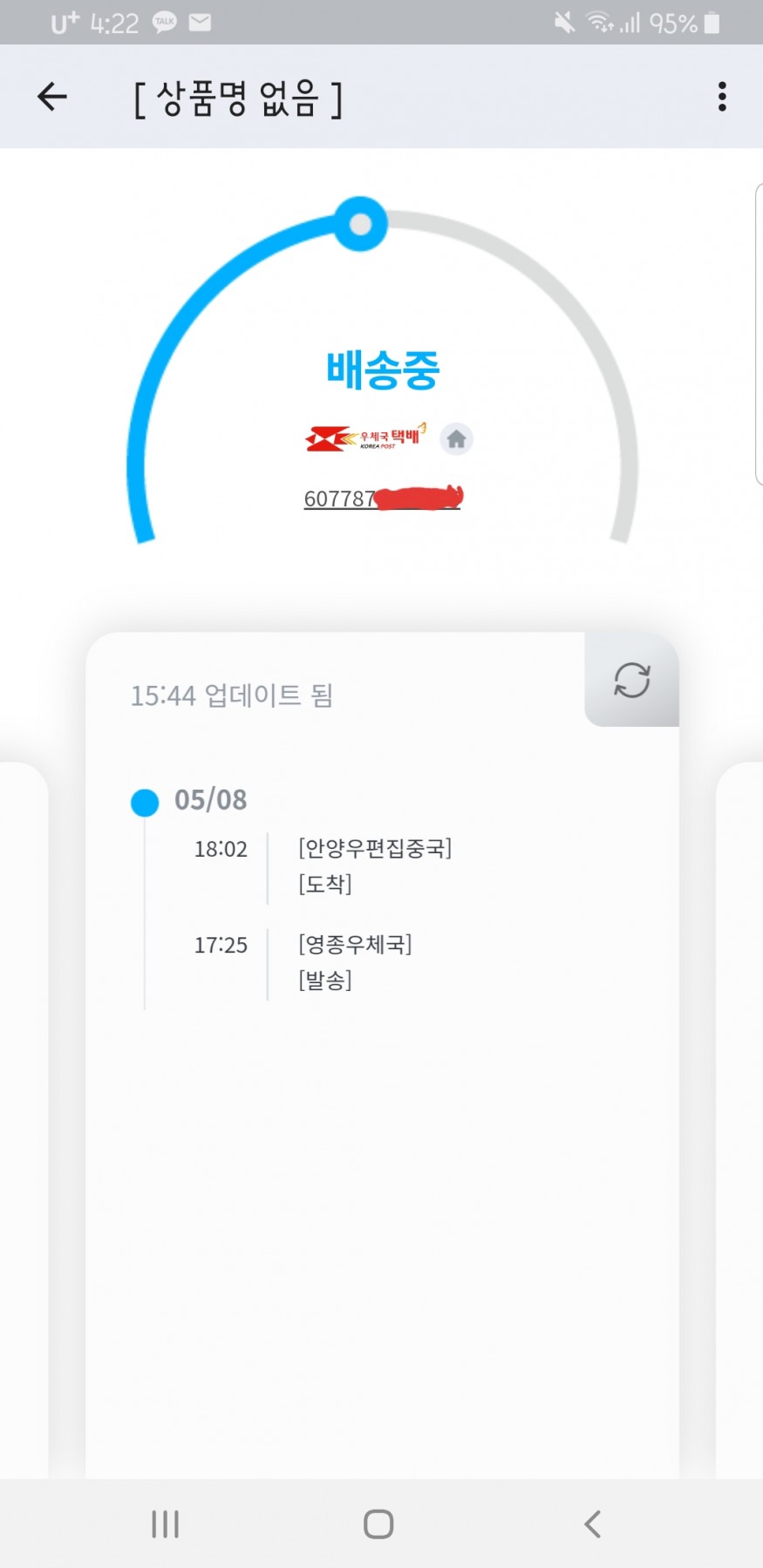Go to the phone's home screen
763x1568 pixels.
click(378, 1524)
